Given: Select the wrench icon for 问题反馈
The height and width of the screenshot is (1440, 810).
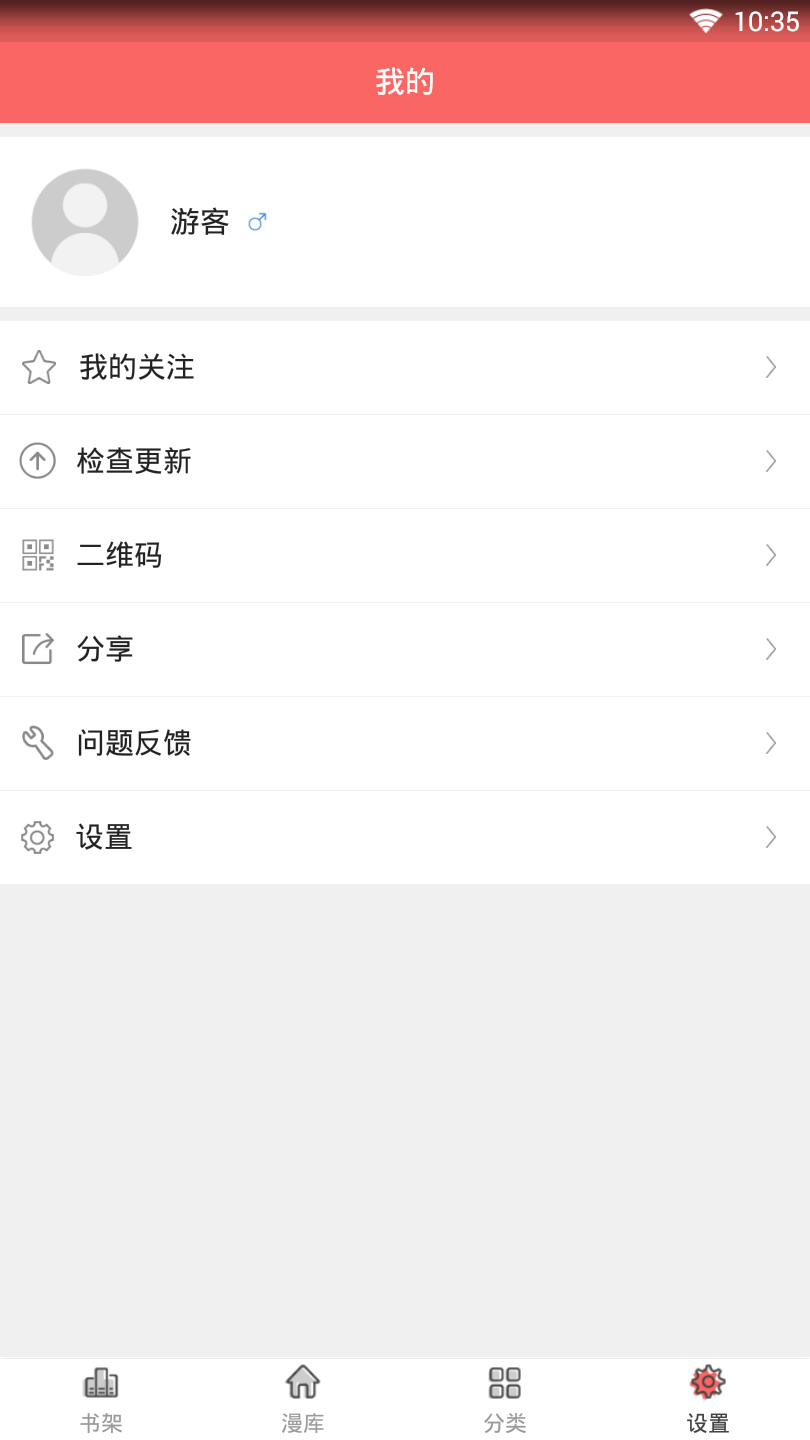Looking at the screenshot, I should [38, 743].
